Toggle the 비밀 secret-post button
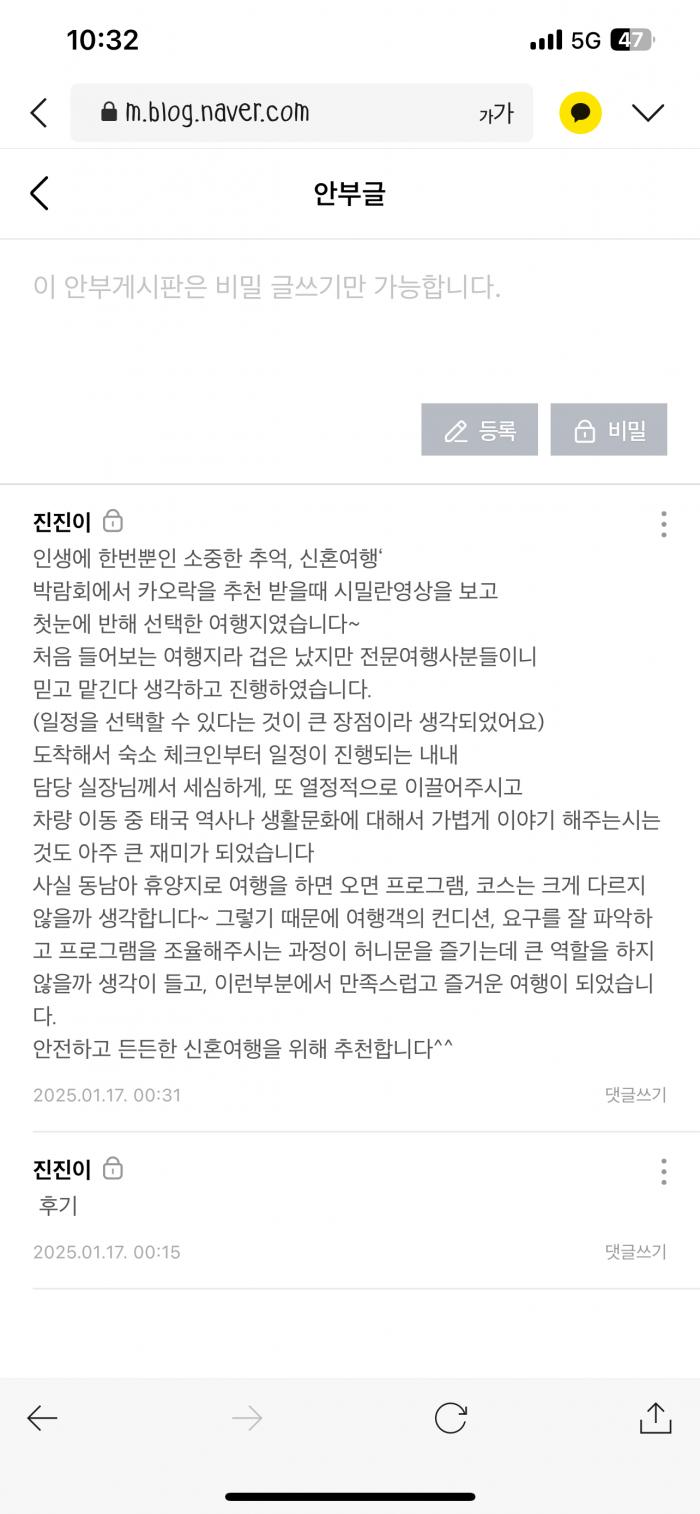Image resolution: width=700 pixels, height=1514 pixels. (609, 430)
